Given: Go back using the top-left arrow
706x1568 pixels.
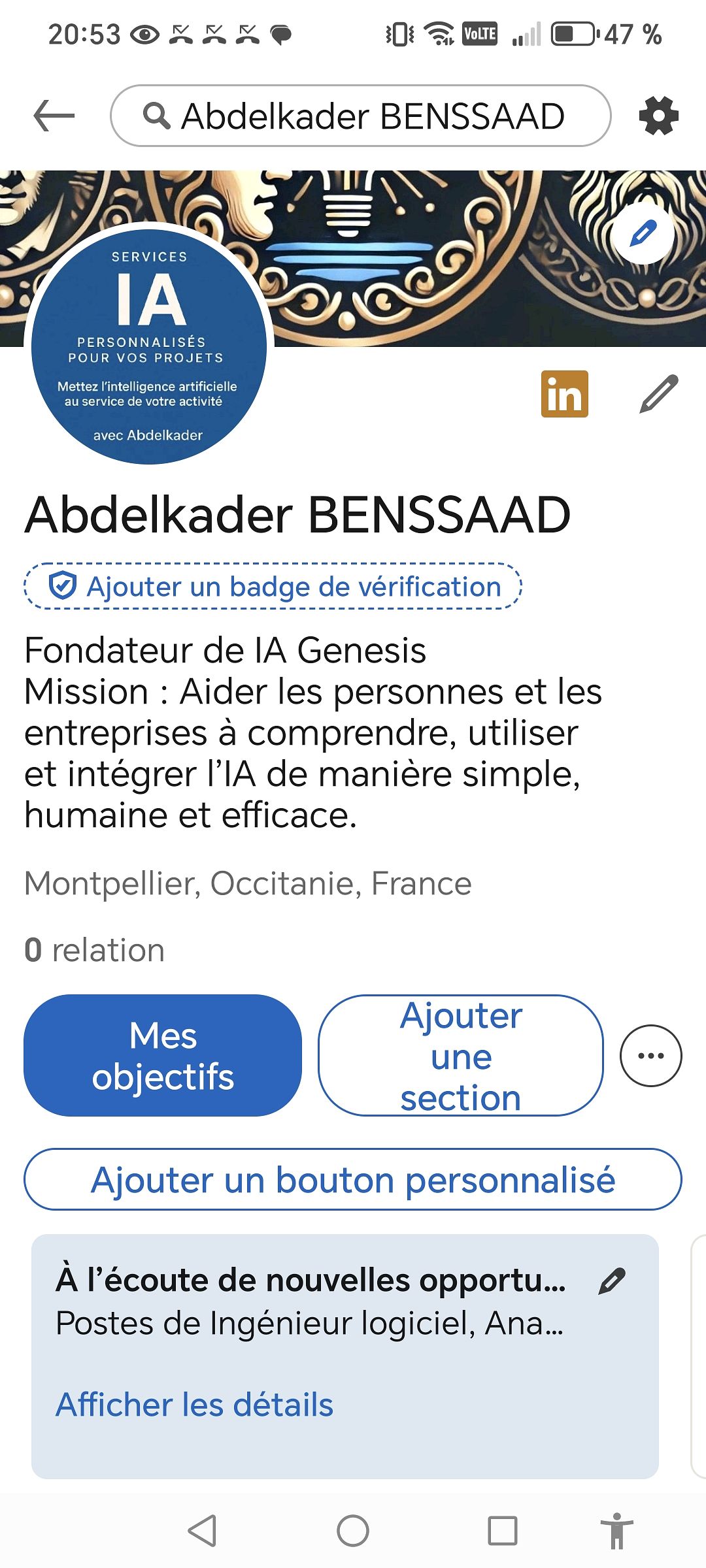Looking at the screenshot, I should click(x=54, y=116).
